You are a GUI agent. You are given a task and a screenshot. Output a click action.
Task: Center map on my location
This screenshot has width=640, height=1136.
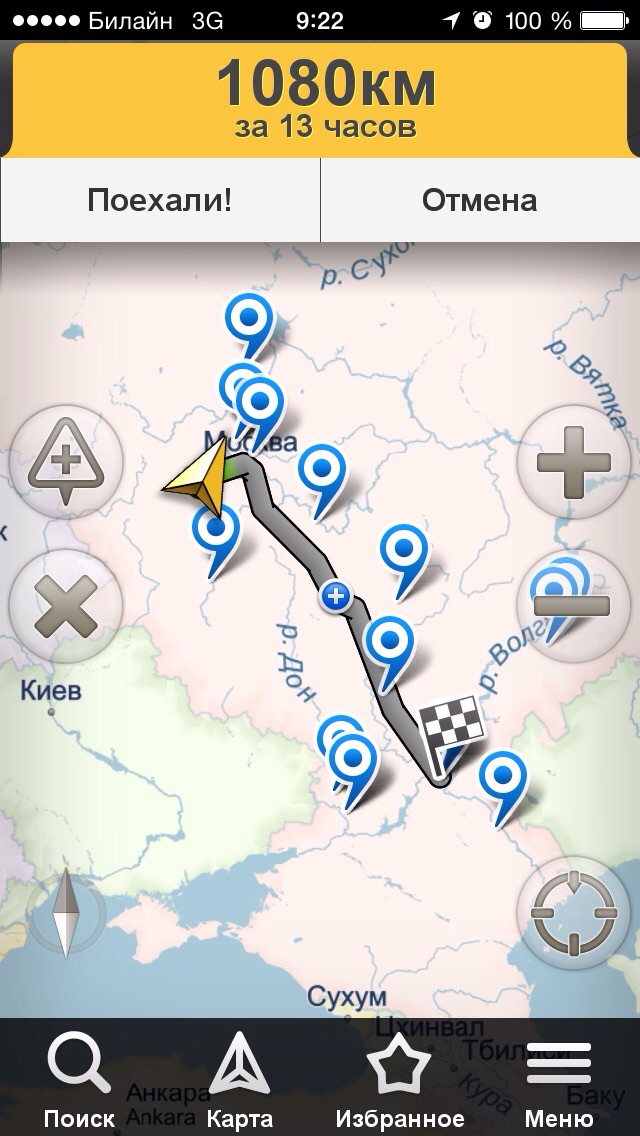pos(573,914)
